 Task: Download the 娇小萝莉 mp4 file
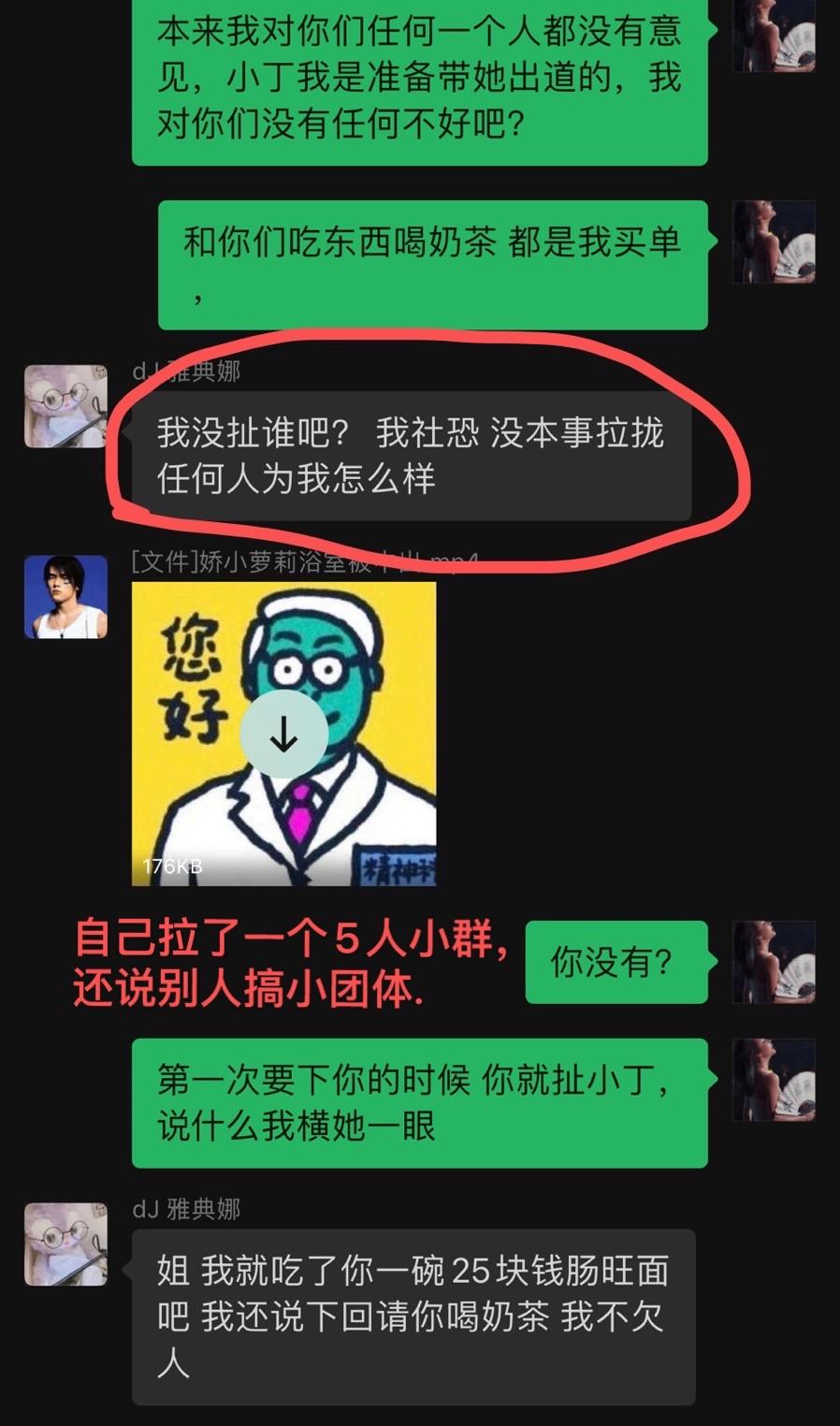(x=283, y=735)
